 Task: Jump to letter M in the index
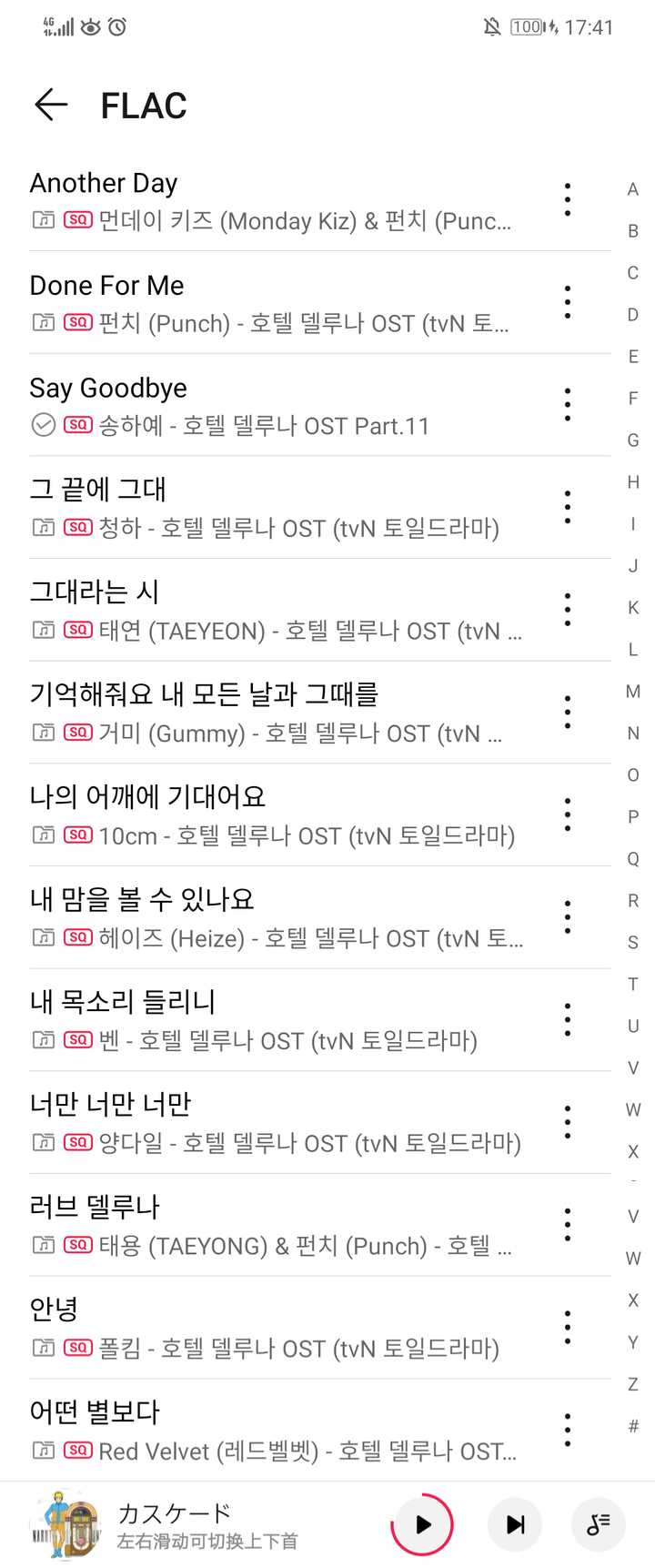633,692
